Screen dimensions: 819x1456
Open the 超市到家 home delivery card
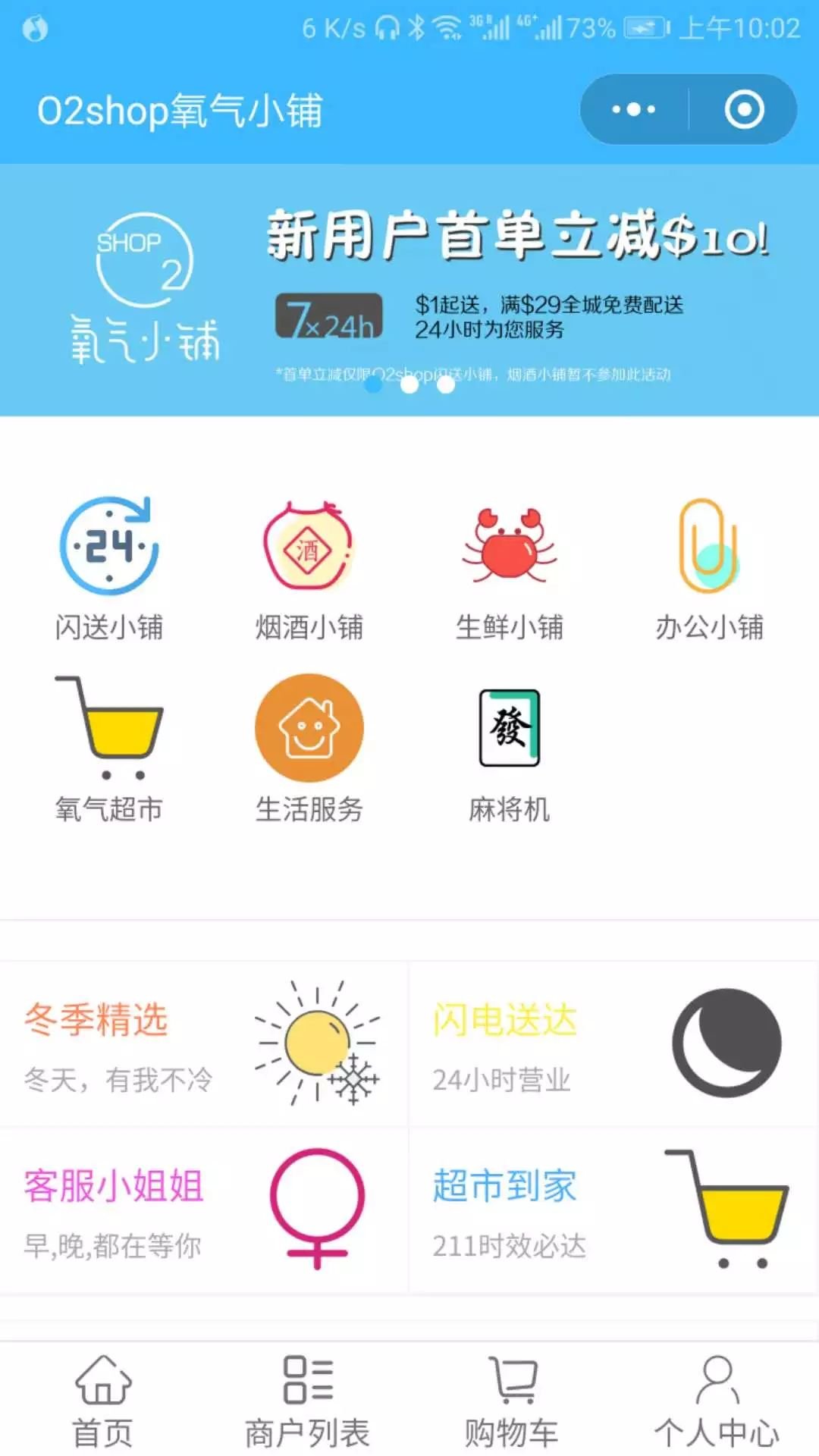click(x=613, y=1210)
